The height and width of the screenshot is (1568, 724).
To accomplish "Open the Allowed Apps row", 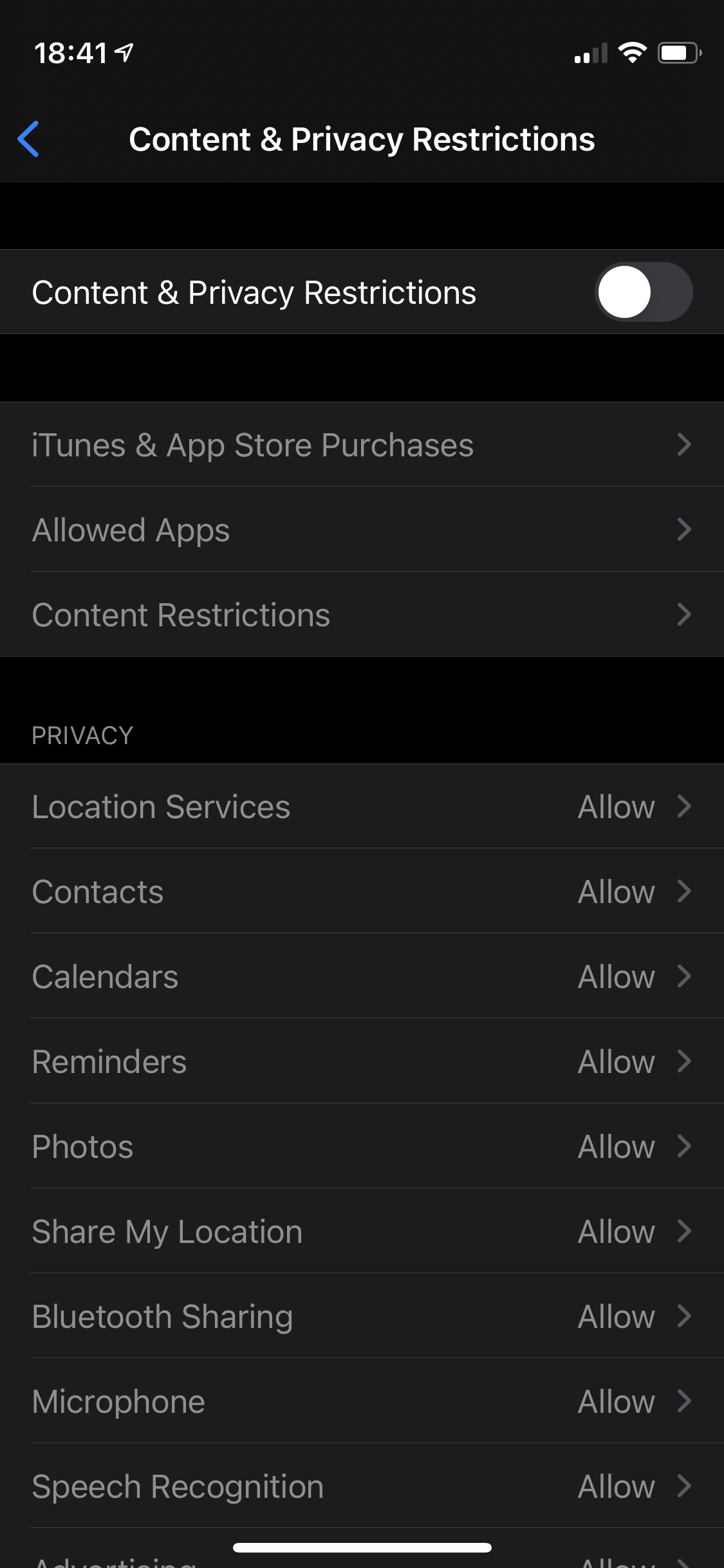I will pos(362,530).
